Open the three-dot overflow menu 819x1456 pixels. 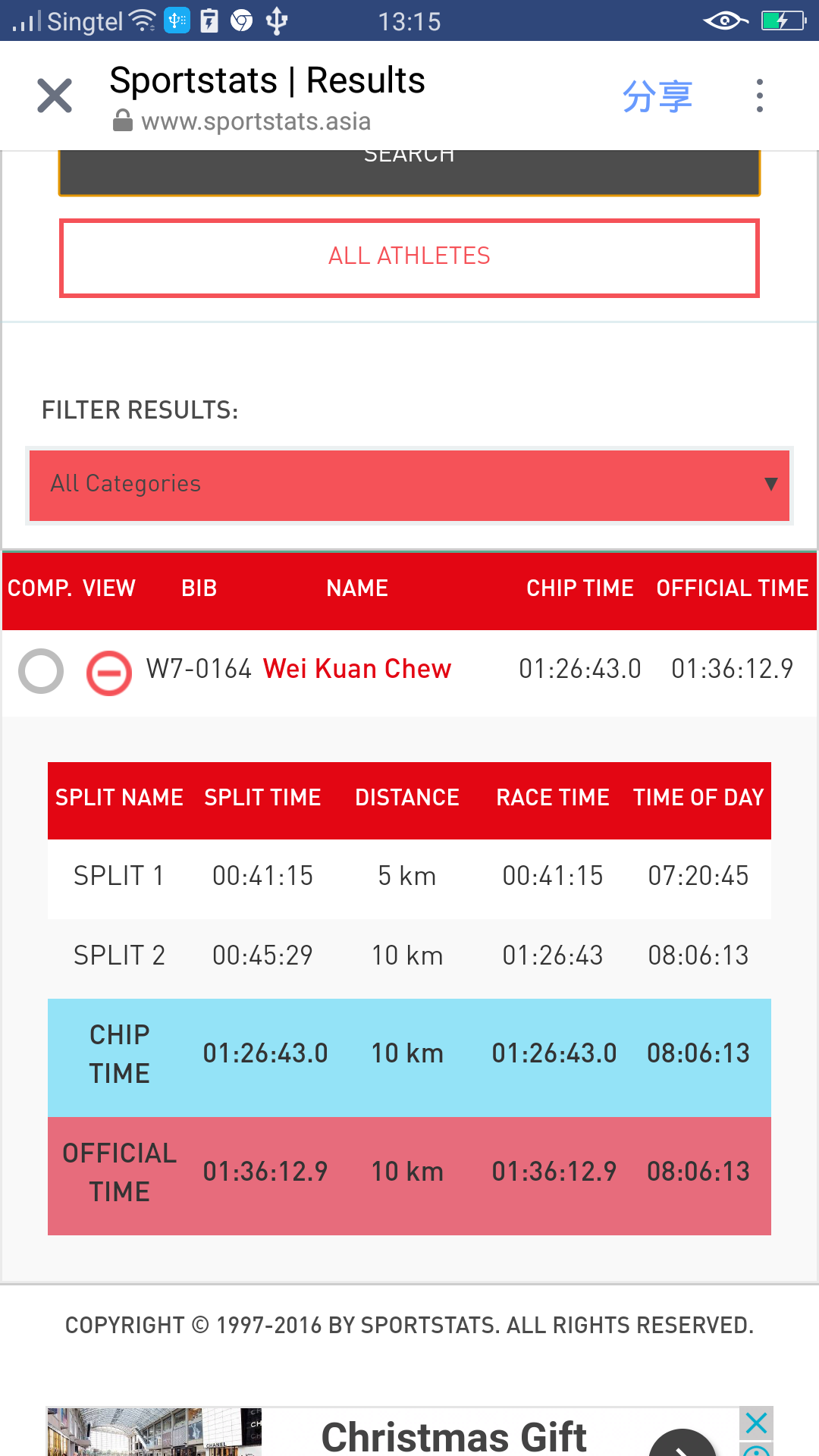click(x=759, y=96)
